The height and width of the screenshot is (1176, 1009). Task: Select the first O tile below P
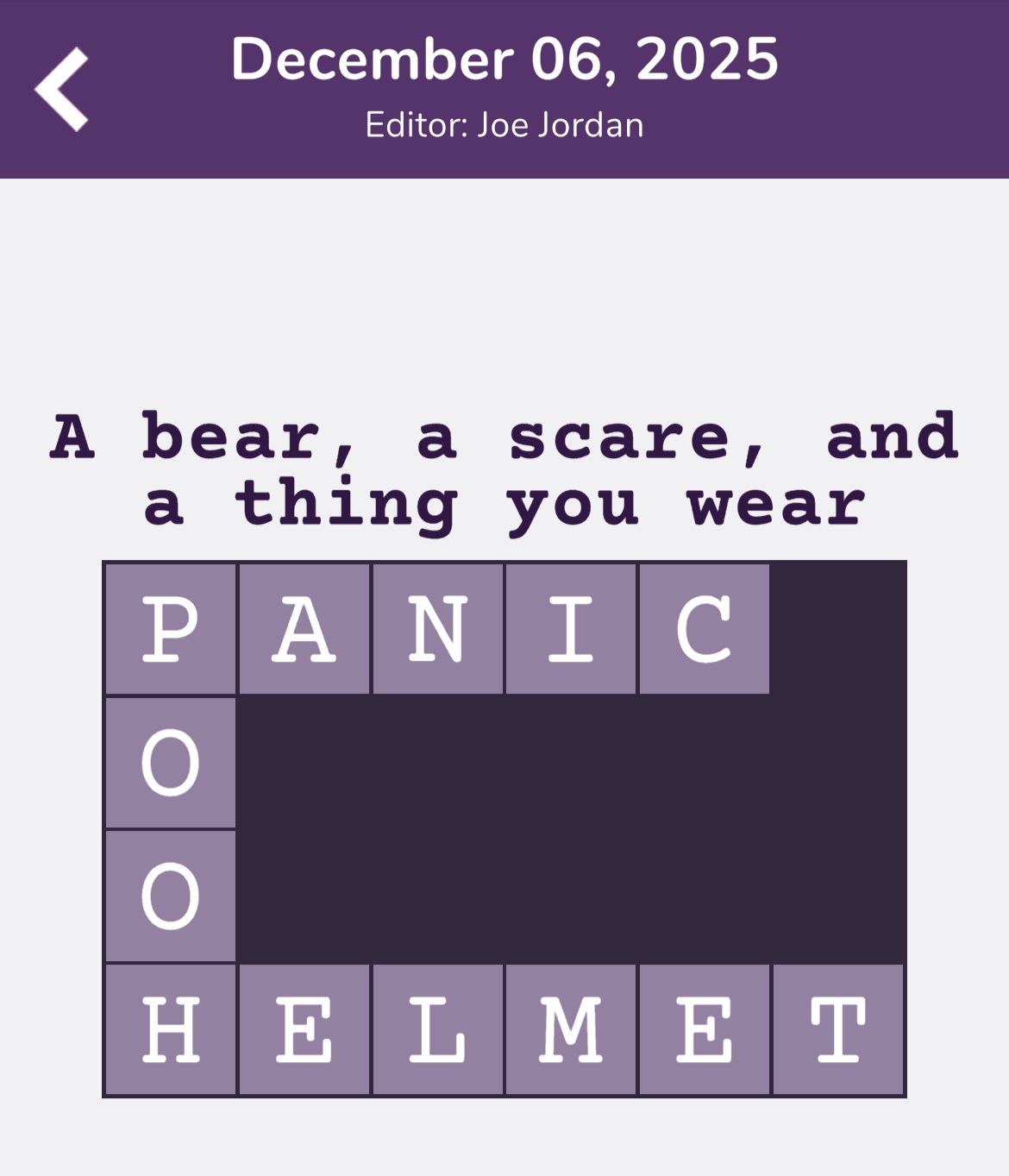pos(170,762)
